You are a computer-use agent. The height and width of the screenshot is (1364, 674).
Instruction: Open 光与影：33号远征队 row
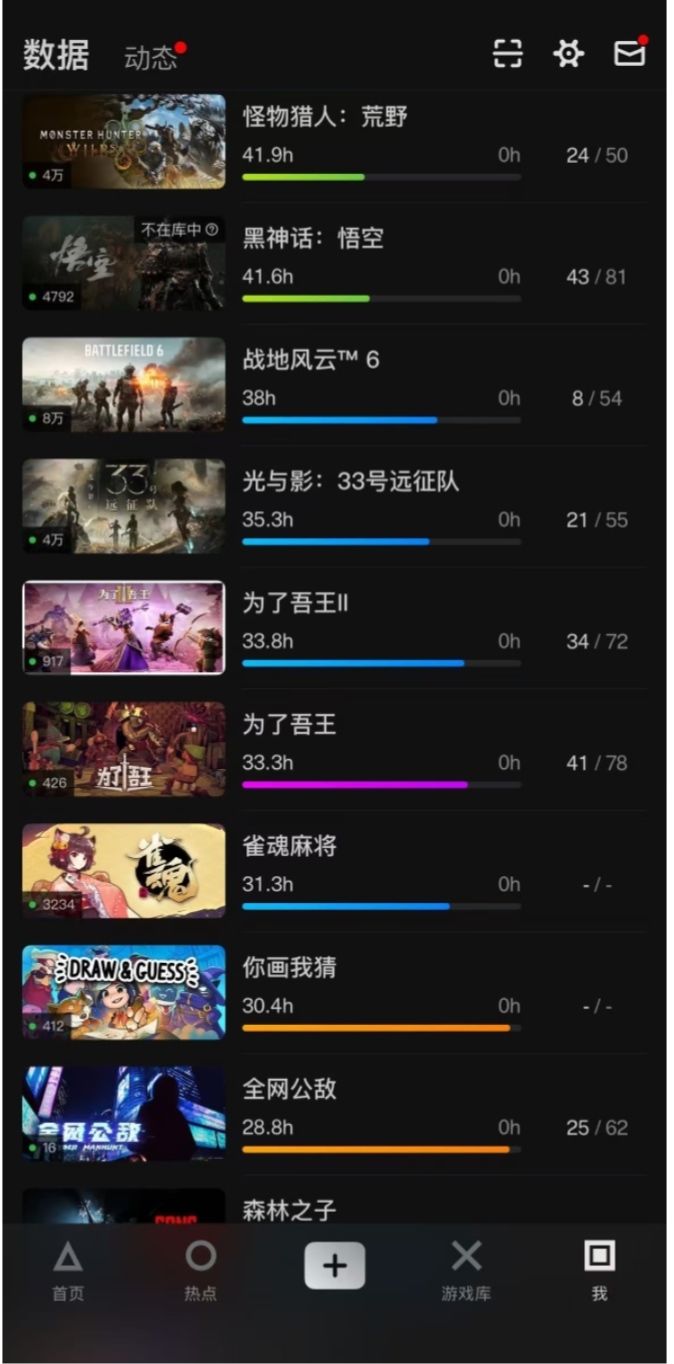pyautogui.click(x=335, y=506)
